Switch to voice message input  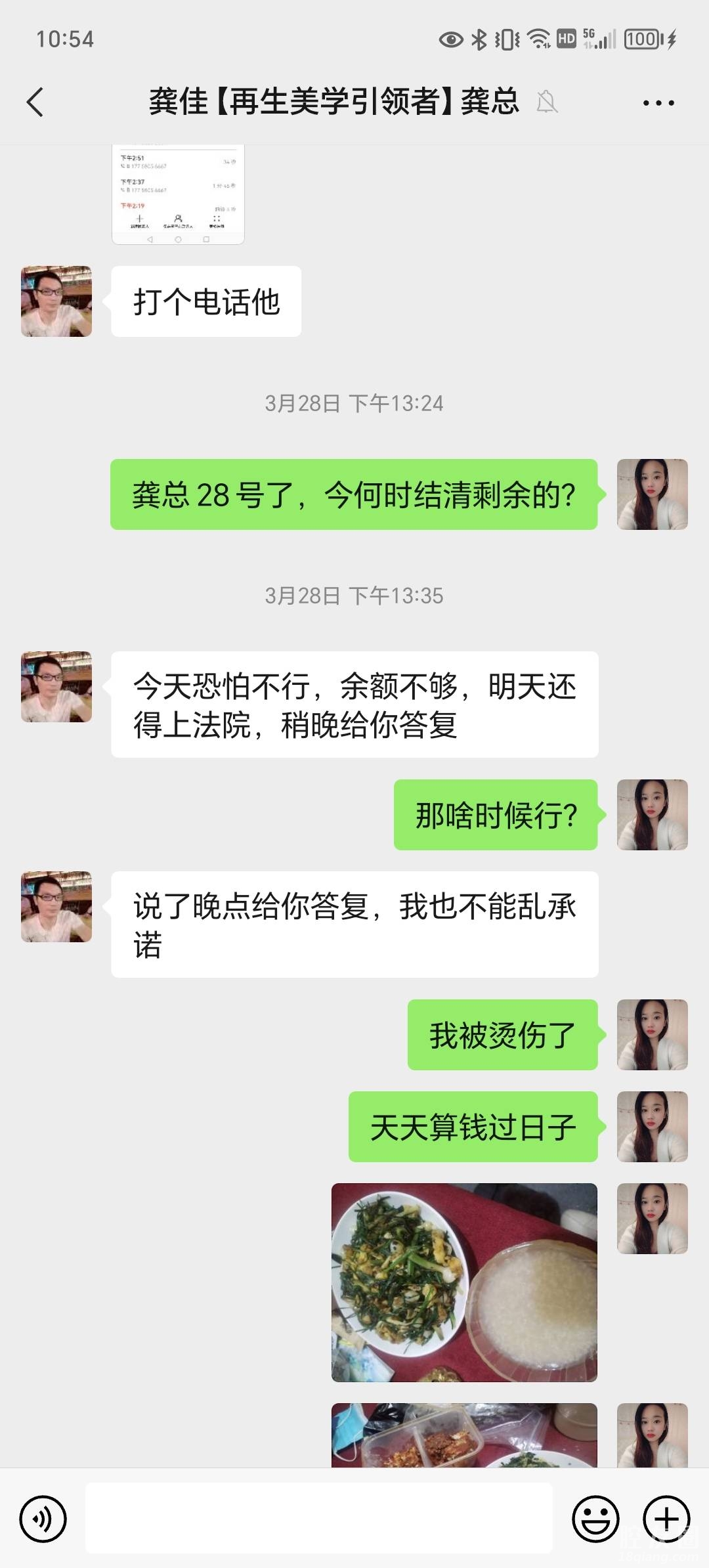coord(43,1518)
